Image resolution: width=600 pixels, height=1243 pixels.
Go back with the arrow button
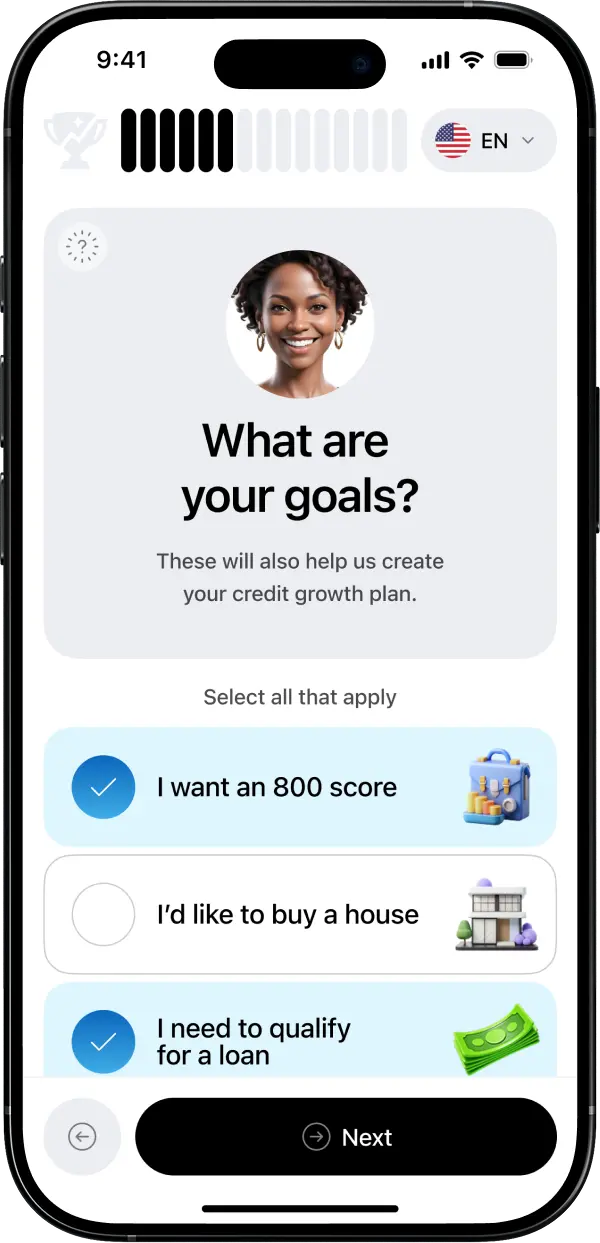(82, 1137)
